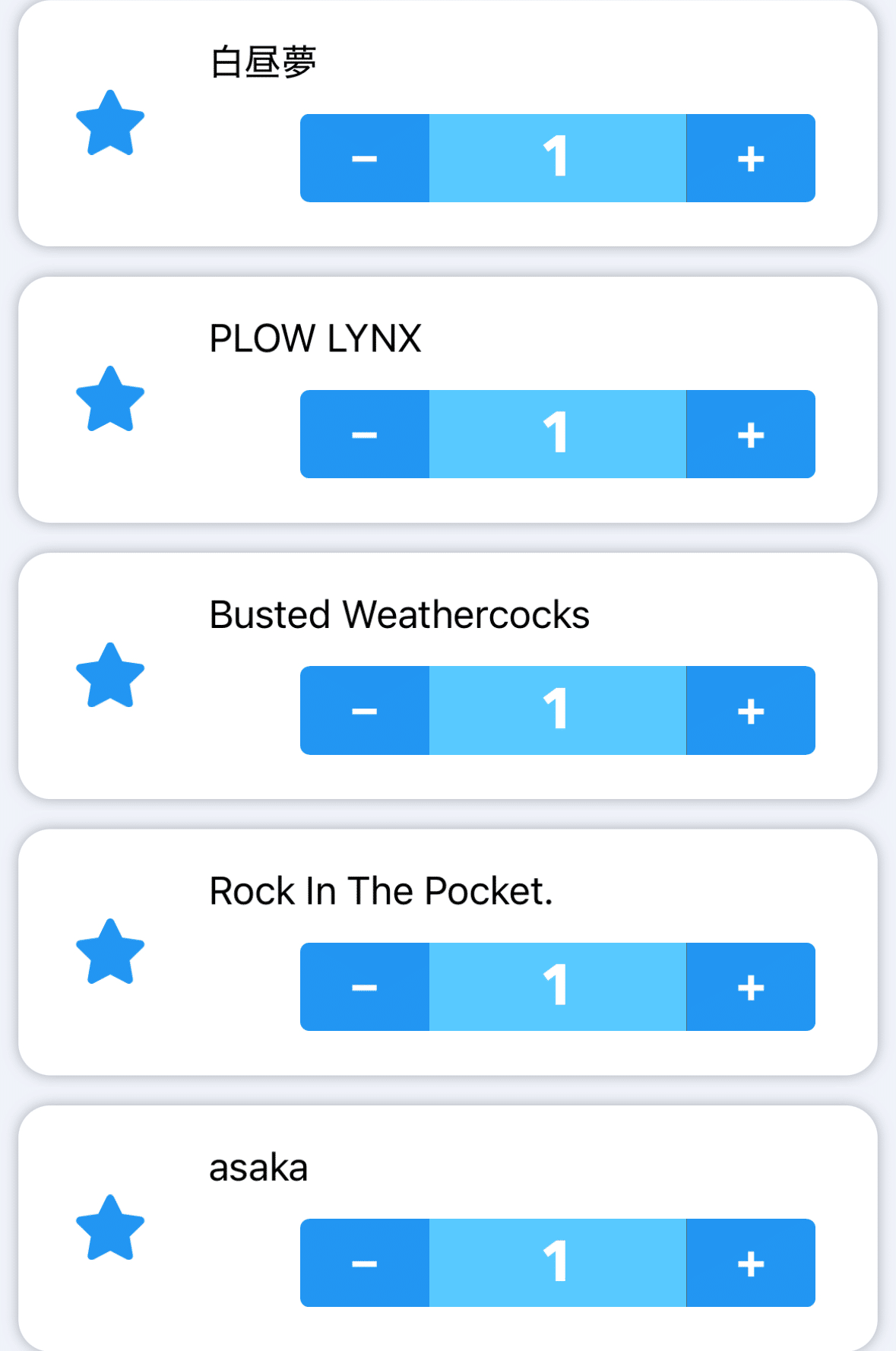Image resolution: width=896 pixels, height=1351 pixels.
Task: Toggle the favorite star for 白昼夢
Action: click(x=110, y=124)
